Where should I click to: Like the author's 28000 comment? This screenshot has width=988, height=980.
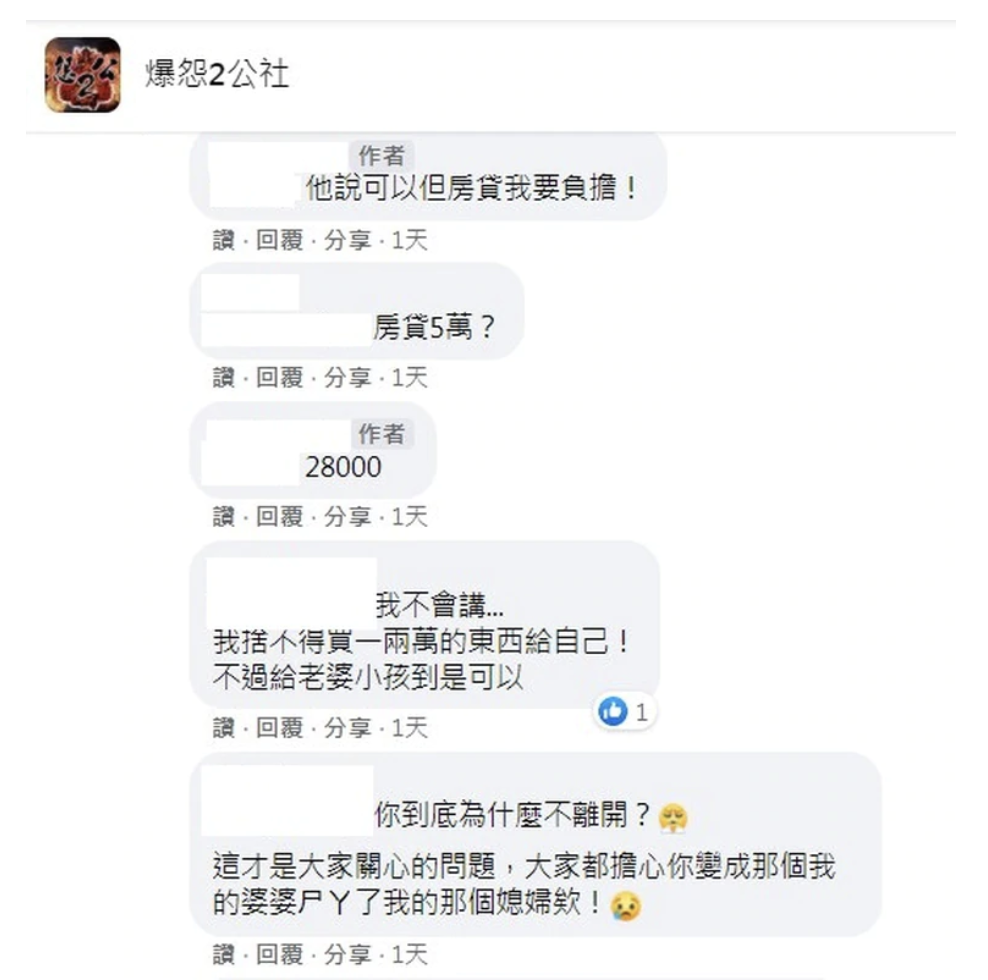222,517
